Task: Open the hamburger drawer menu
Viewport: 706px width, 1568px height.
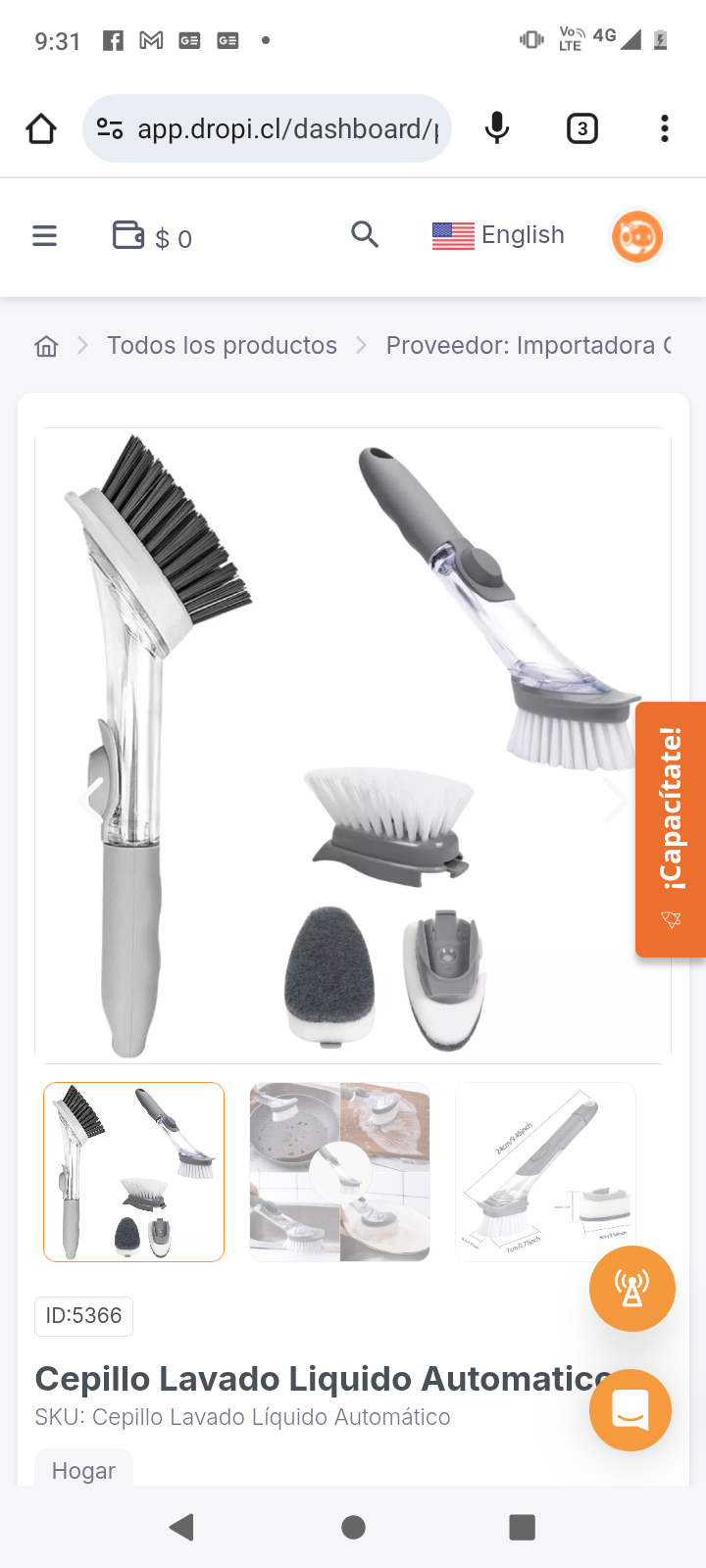Action: (x=44, y=236)
